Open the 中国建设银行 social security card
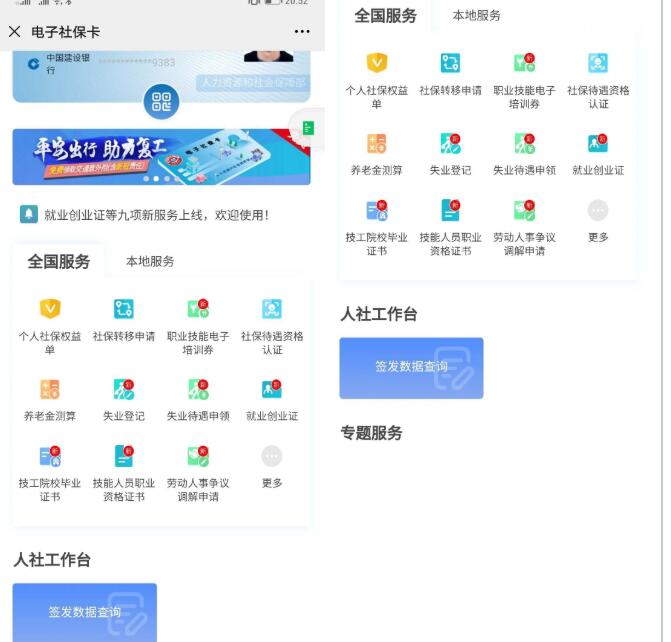Screen dimensions: 671x642 tap(120, 72)
